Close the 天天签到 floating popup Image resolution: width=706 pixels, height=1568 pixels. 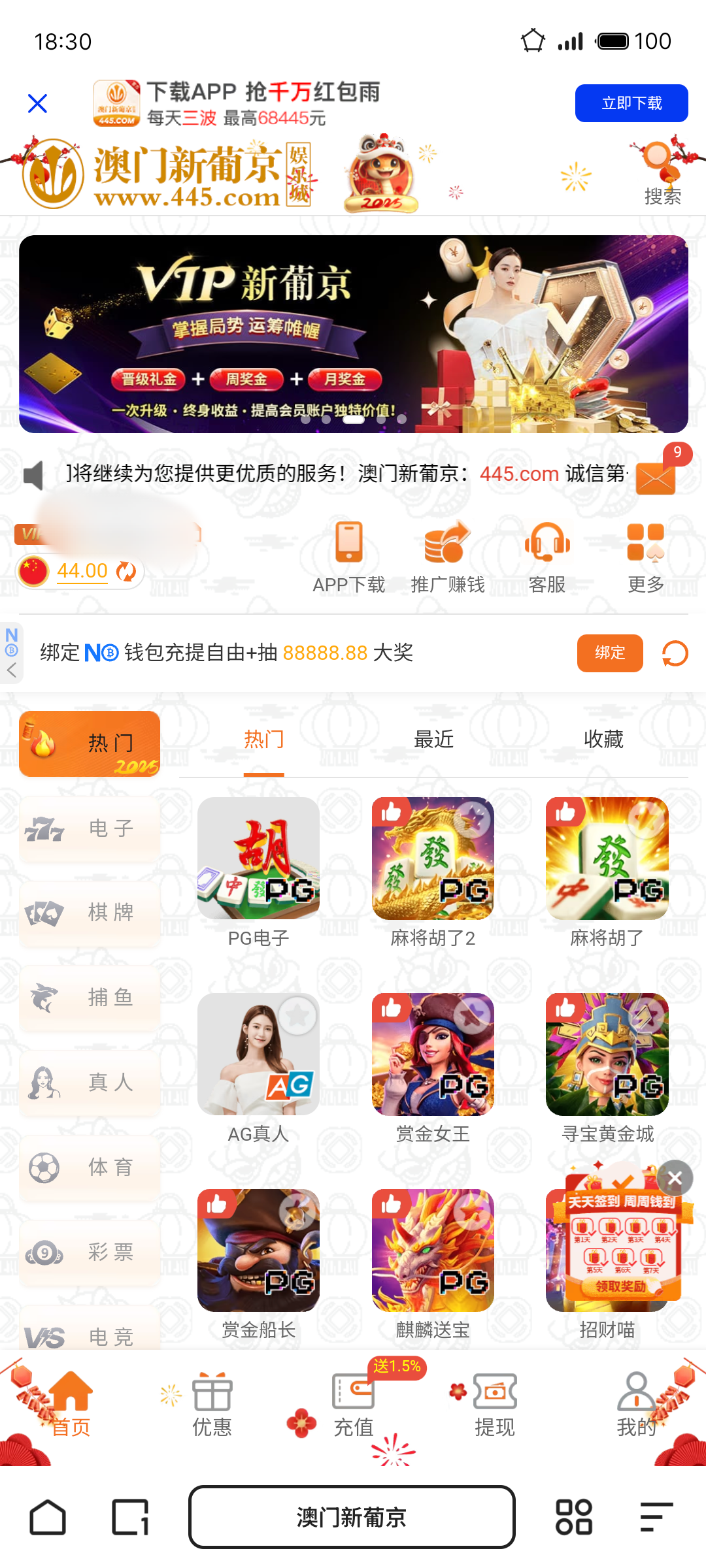(675, 1178)
